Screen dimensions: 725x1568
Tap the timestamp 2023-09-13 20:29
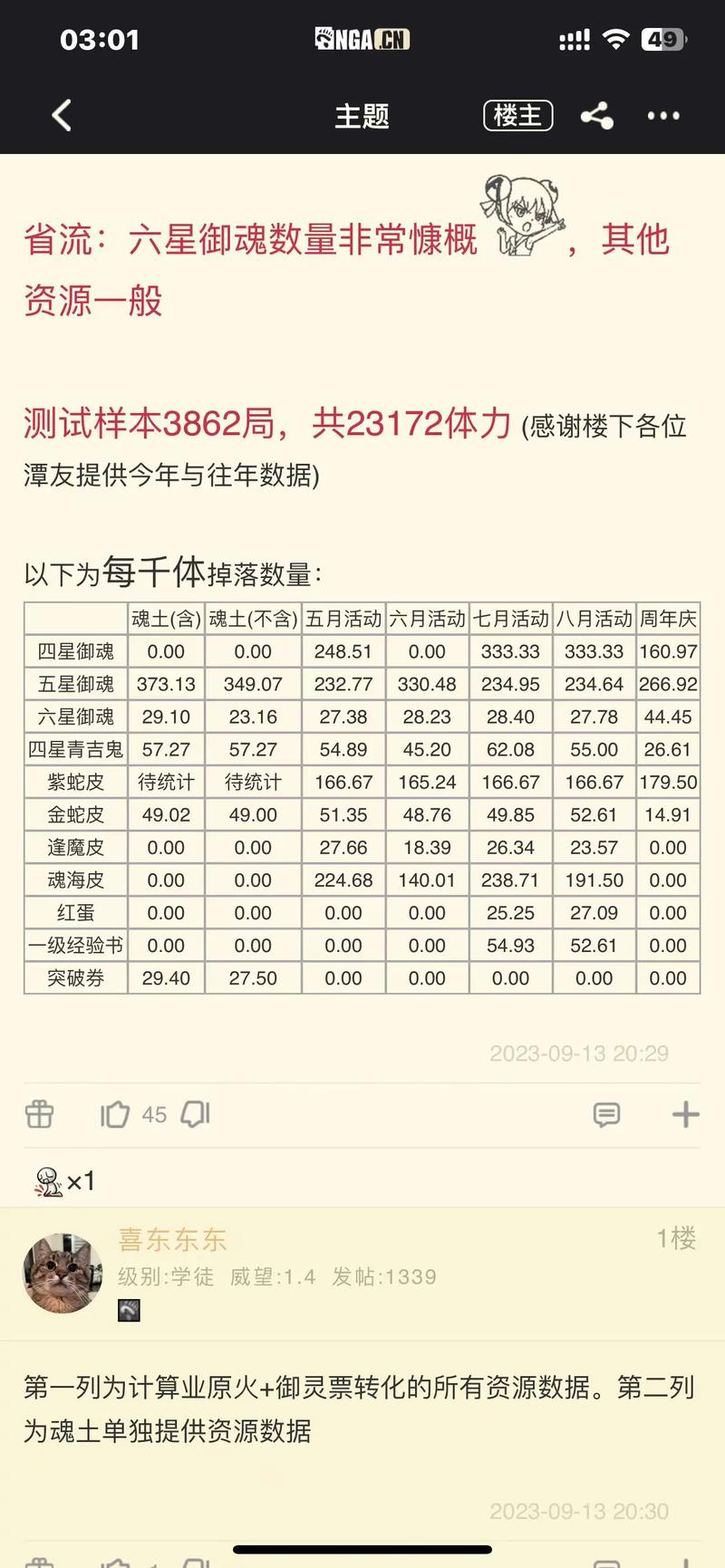click(579, 1053)
